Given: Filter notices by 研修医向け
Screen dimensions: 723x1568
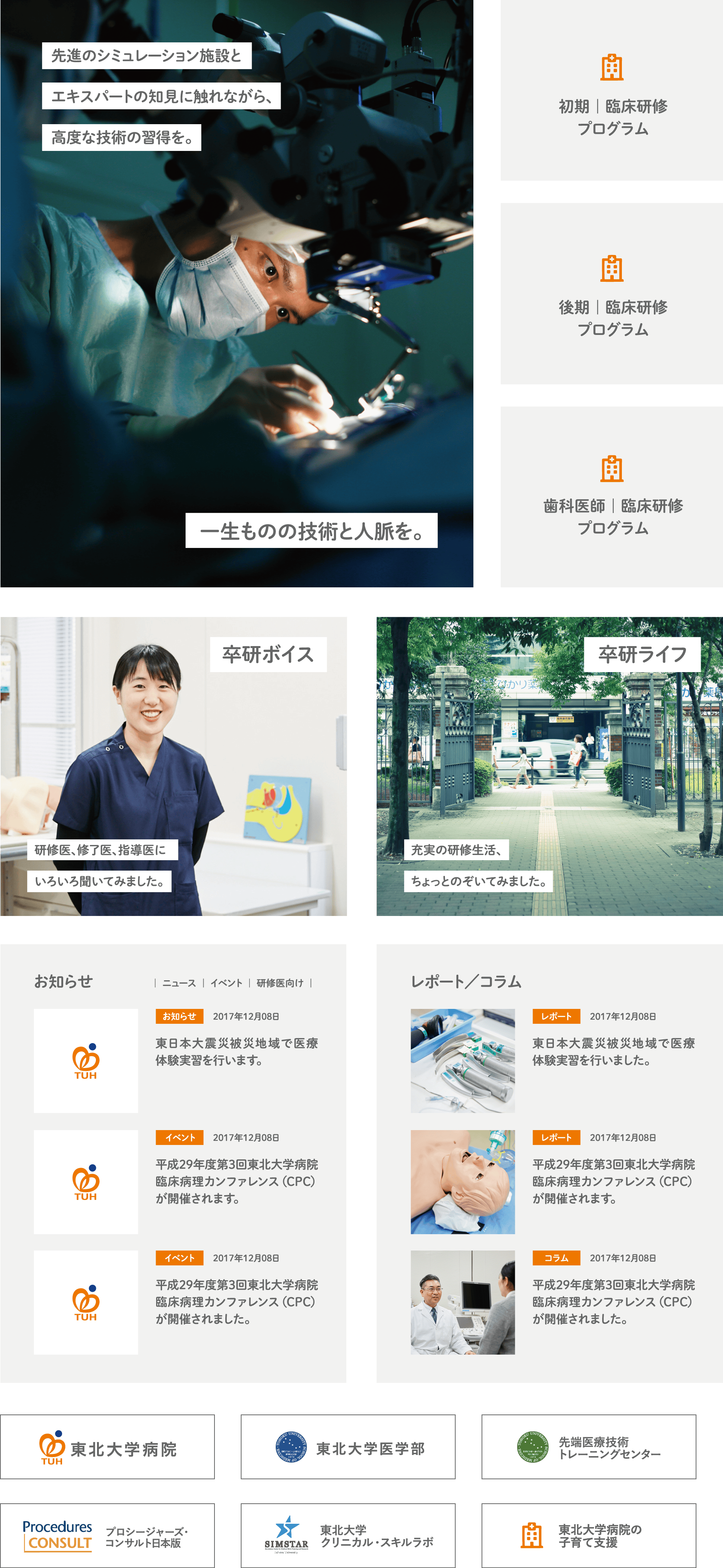Looking at the screenshot, I should point(280,983).
